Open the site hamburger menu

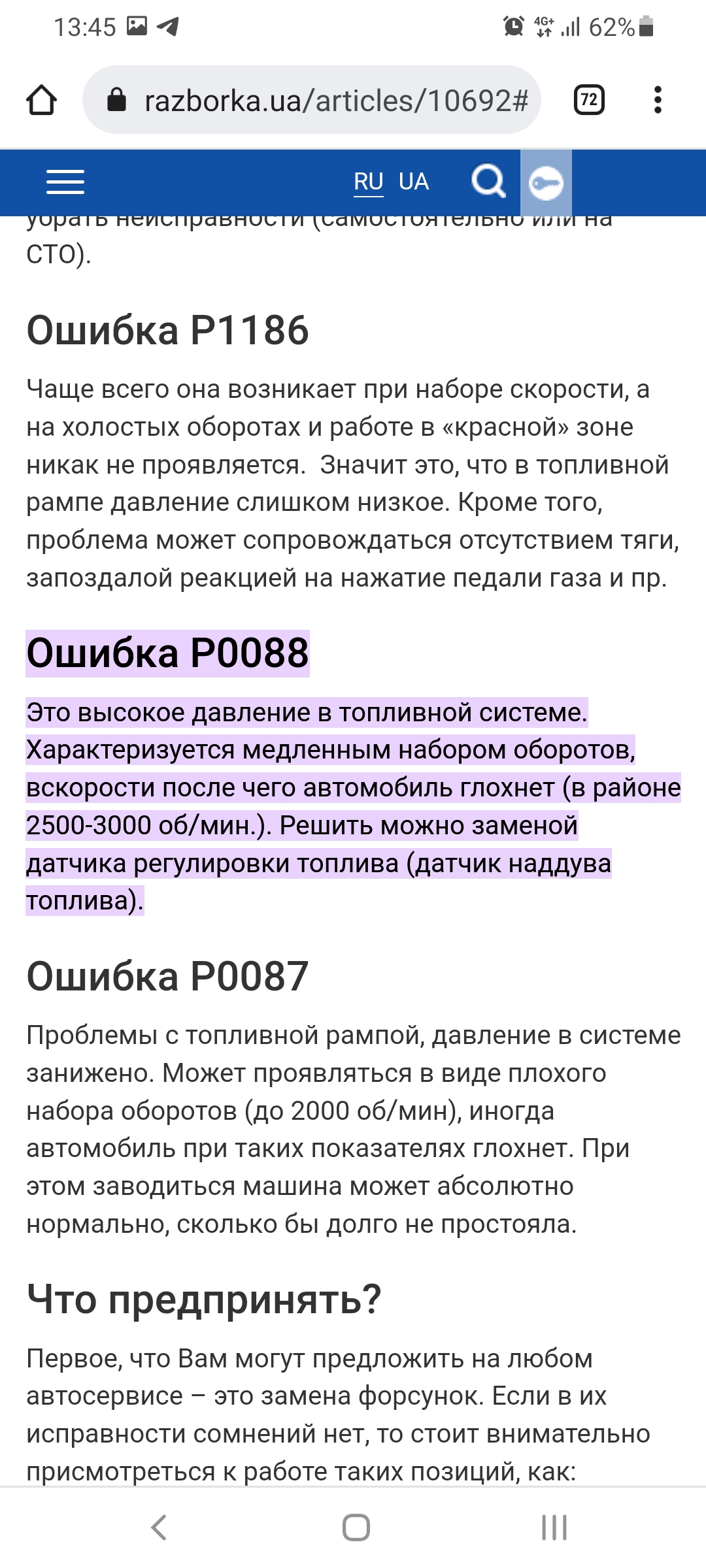point(65,182)
